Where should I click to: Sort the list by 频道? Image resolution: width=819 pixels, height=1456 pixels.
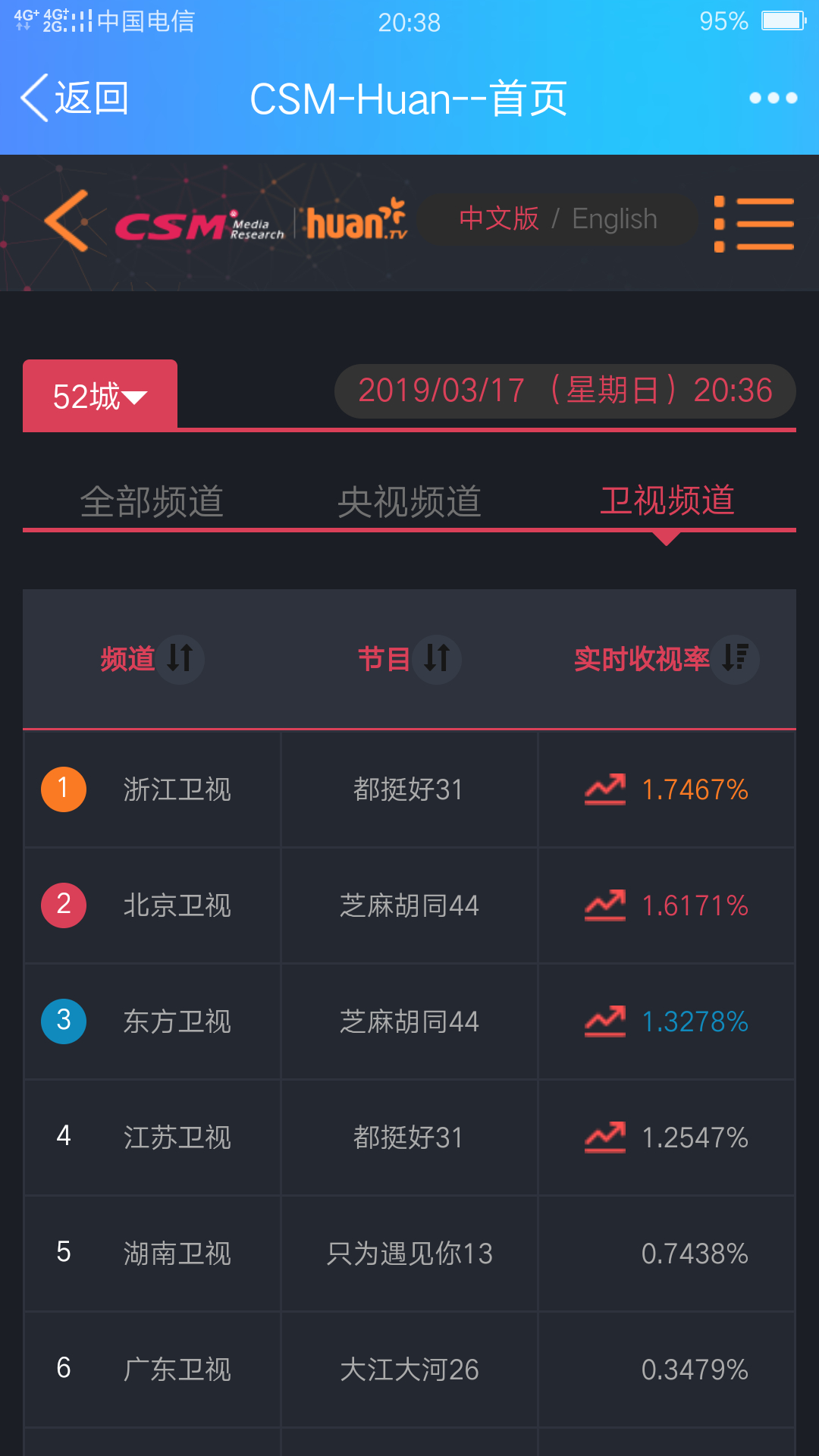pyautogui.click(x=152, y=658)
